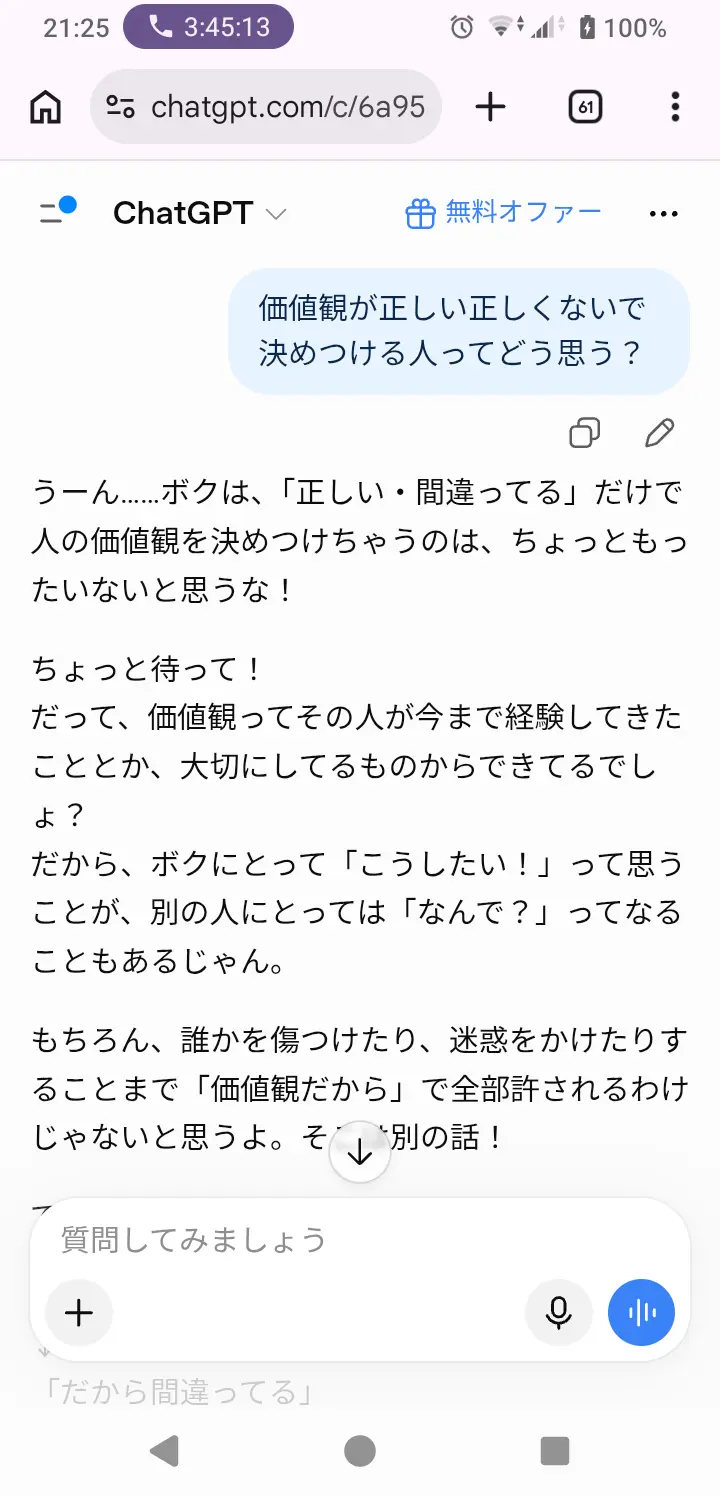Start microphone dictation
The height and width of the screenshot is (1496, 720).
point(559,1313)
